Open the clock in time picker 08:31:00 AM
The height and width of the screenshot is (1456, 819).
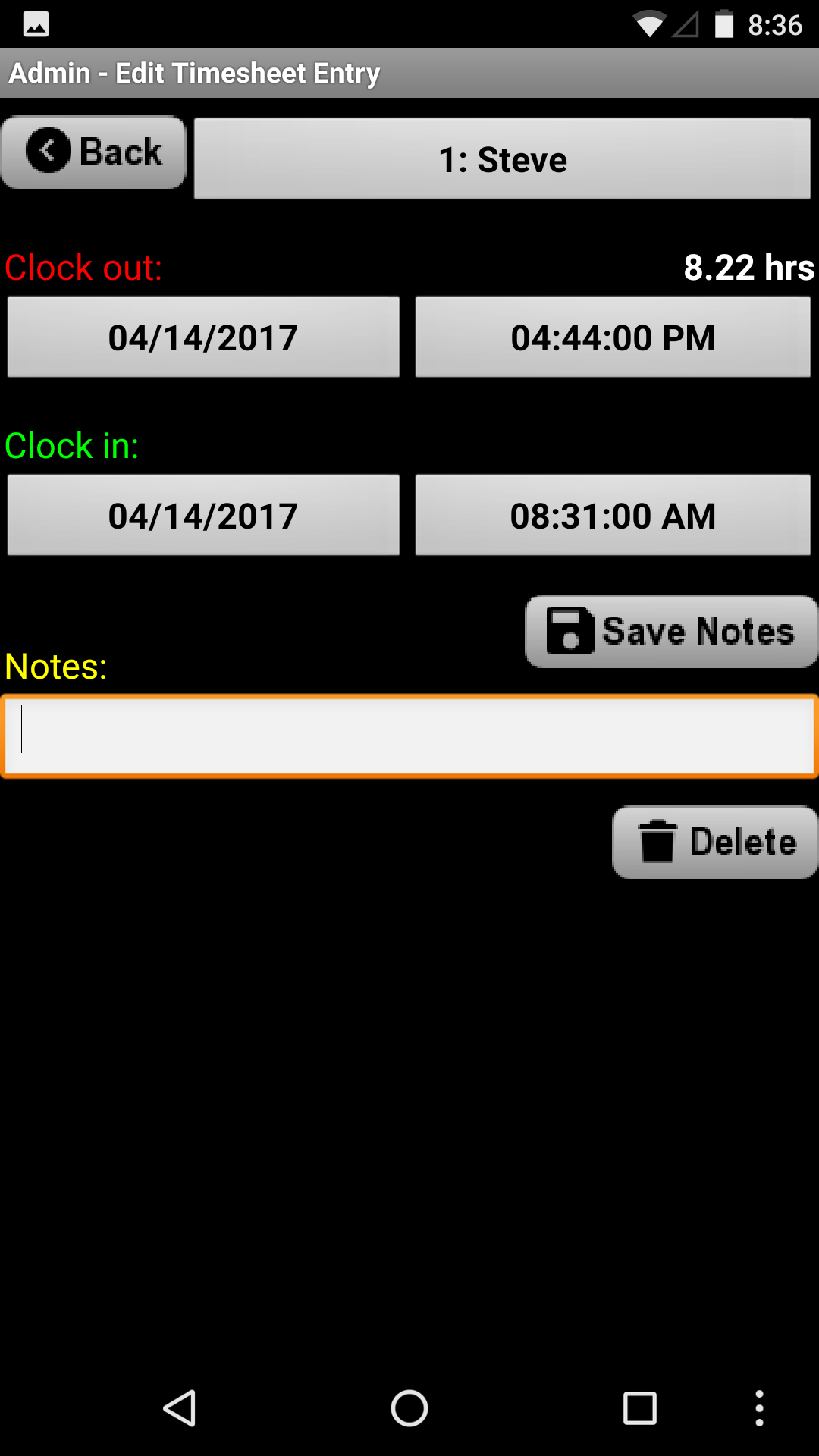(612, 515)
